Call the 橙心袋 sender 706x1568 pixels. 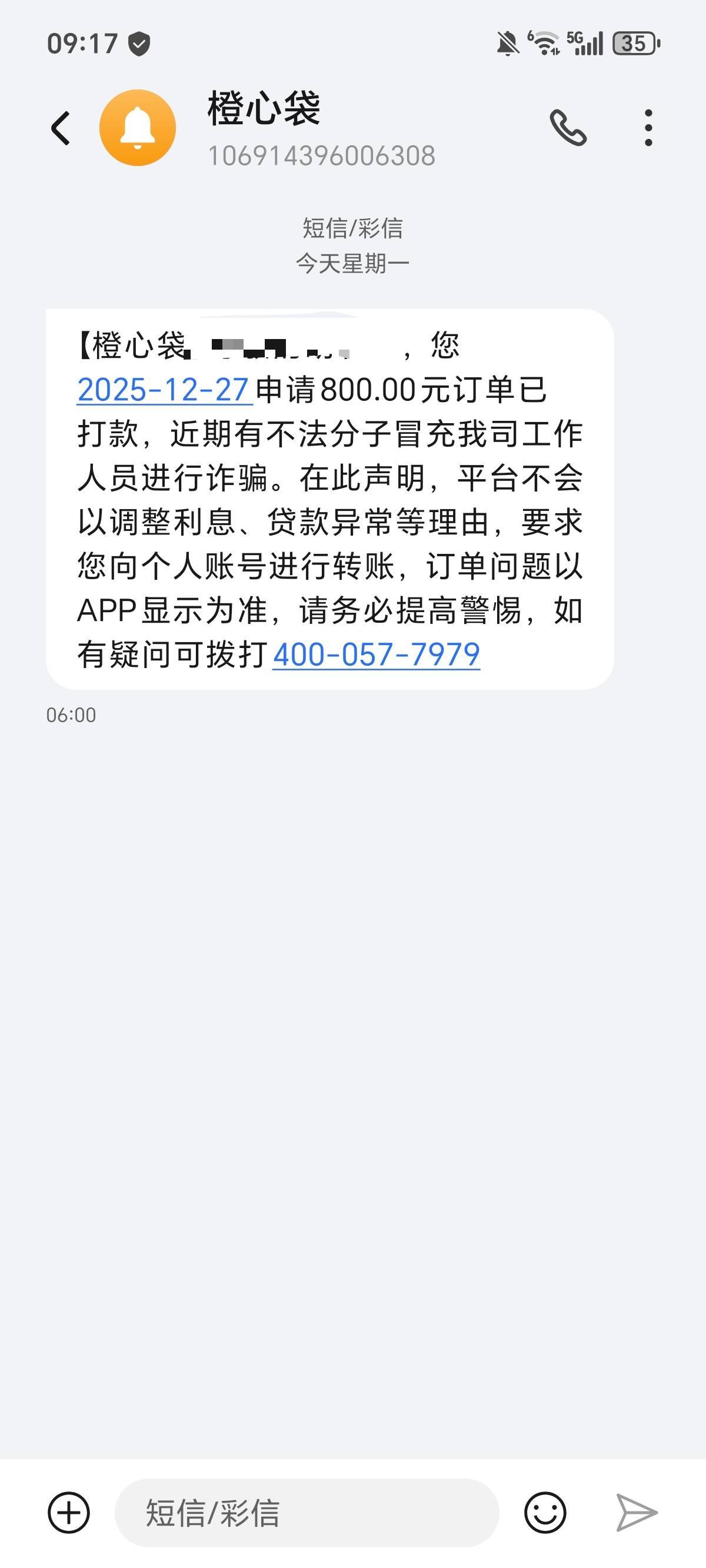point(568,128)
